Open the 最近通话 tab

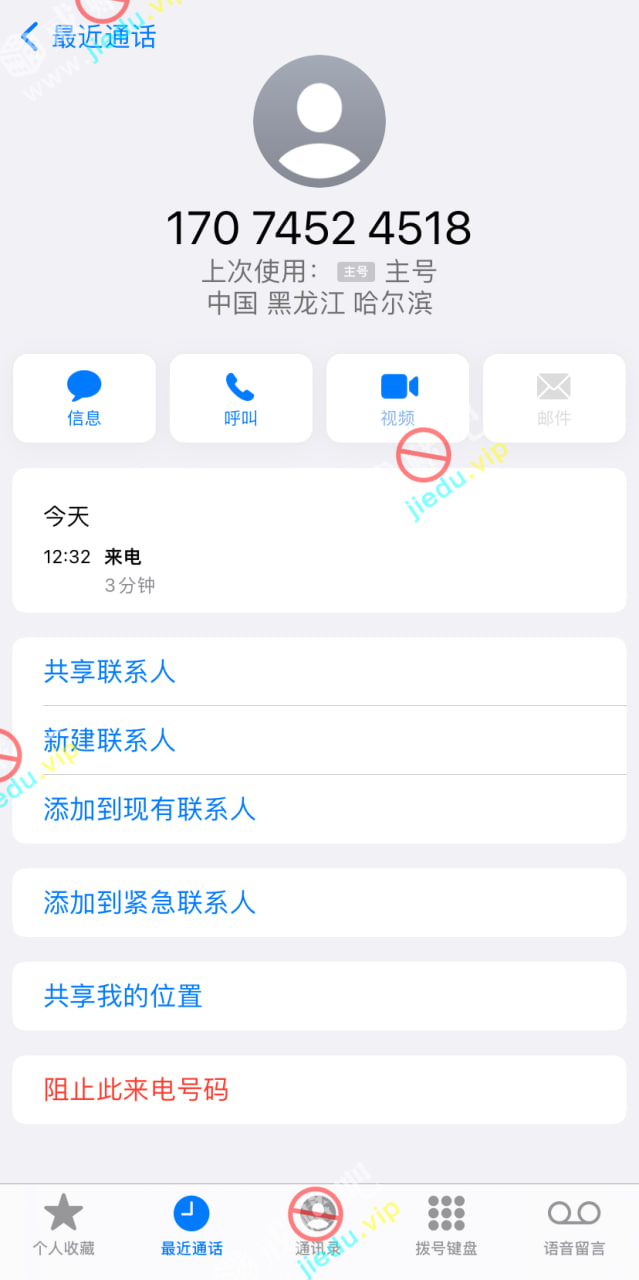click(x=191, y=1225)
